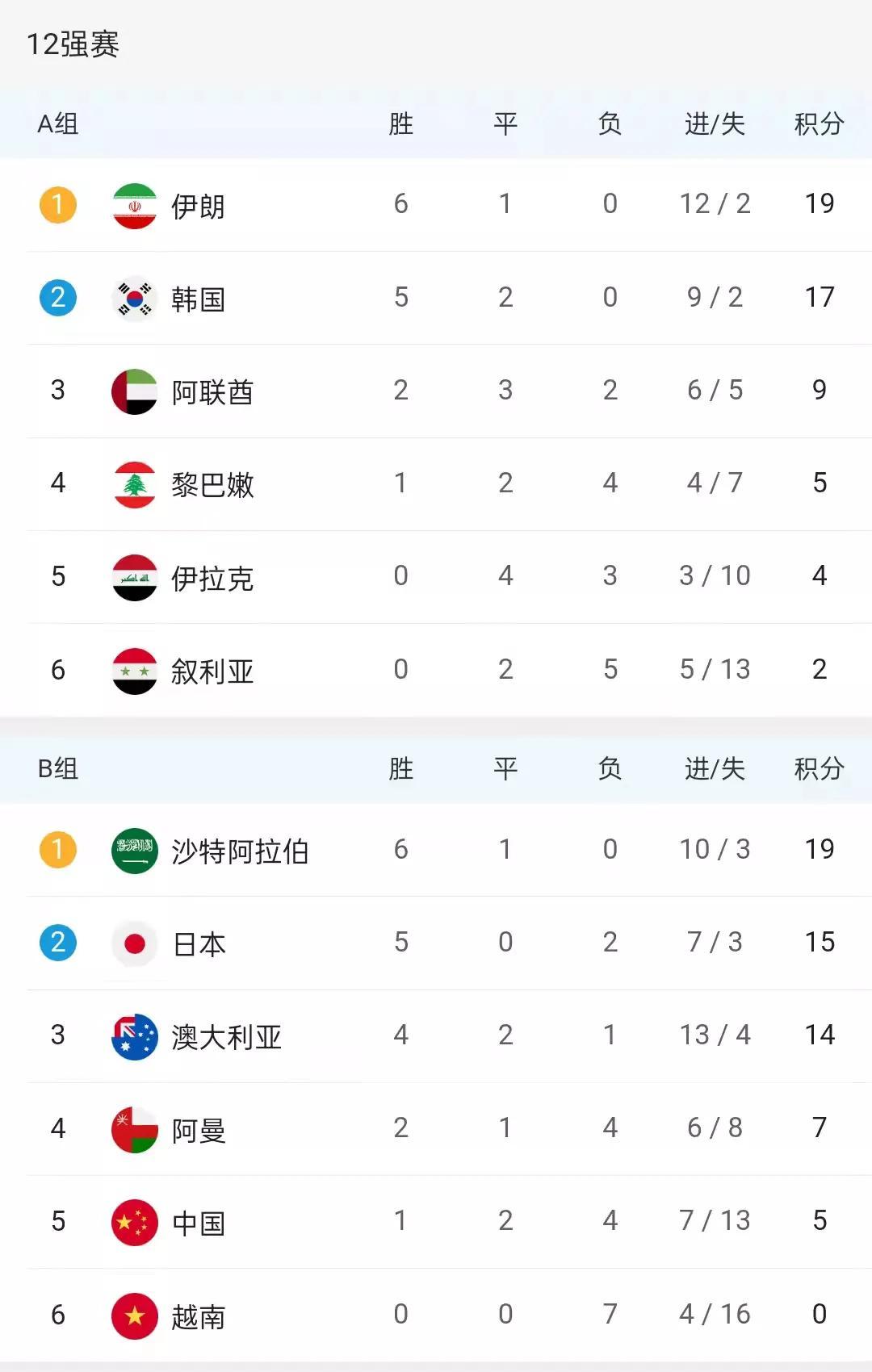Open Iran's team row in Group A
Screen dimensions: 872x1372
click(x=198, y=206)
